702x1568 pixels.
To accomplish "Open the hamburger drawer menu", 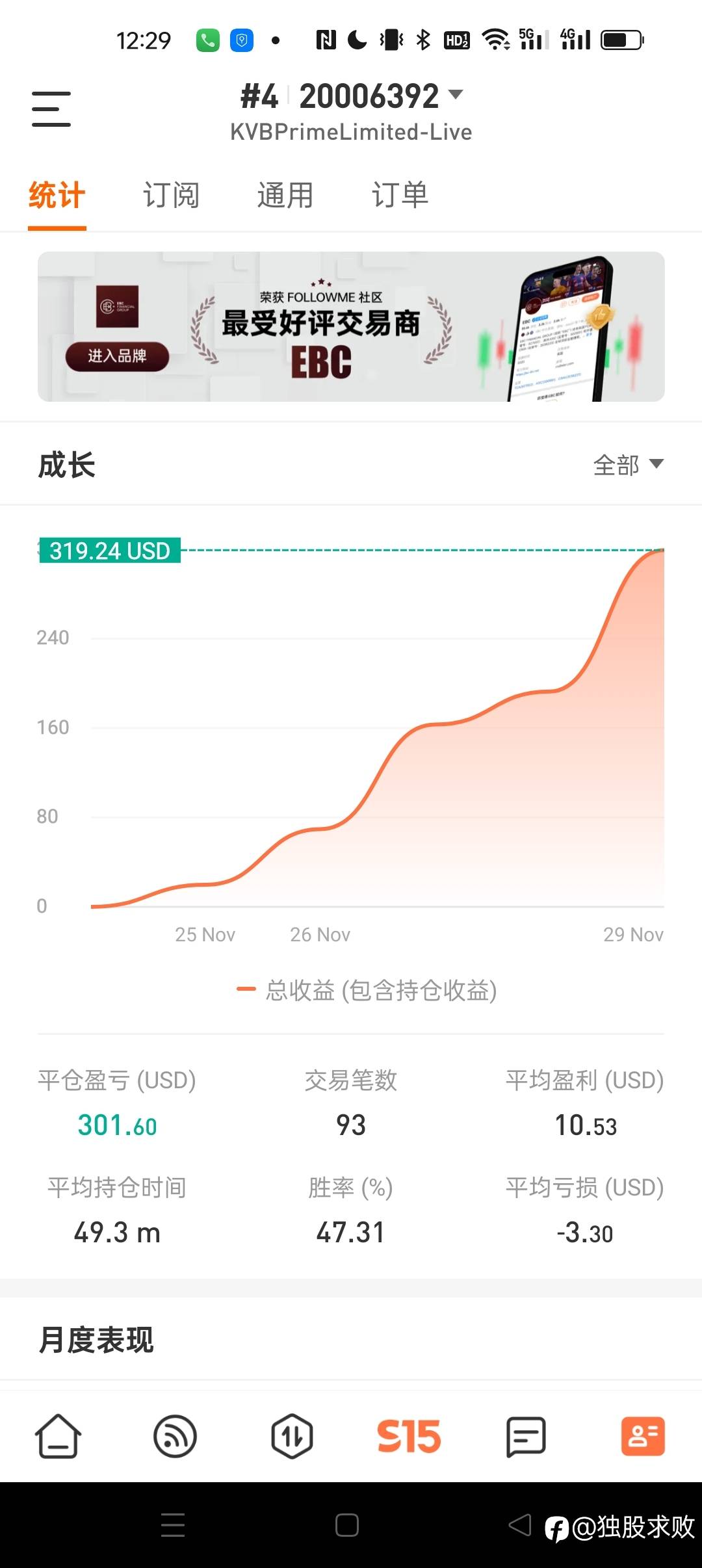I will pyautogui.click(x=51, y=109).
